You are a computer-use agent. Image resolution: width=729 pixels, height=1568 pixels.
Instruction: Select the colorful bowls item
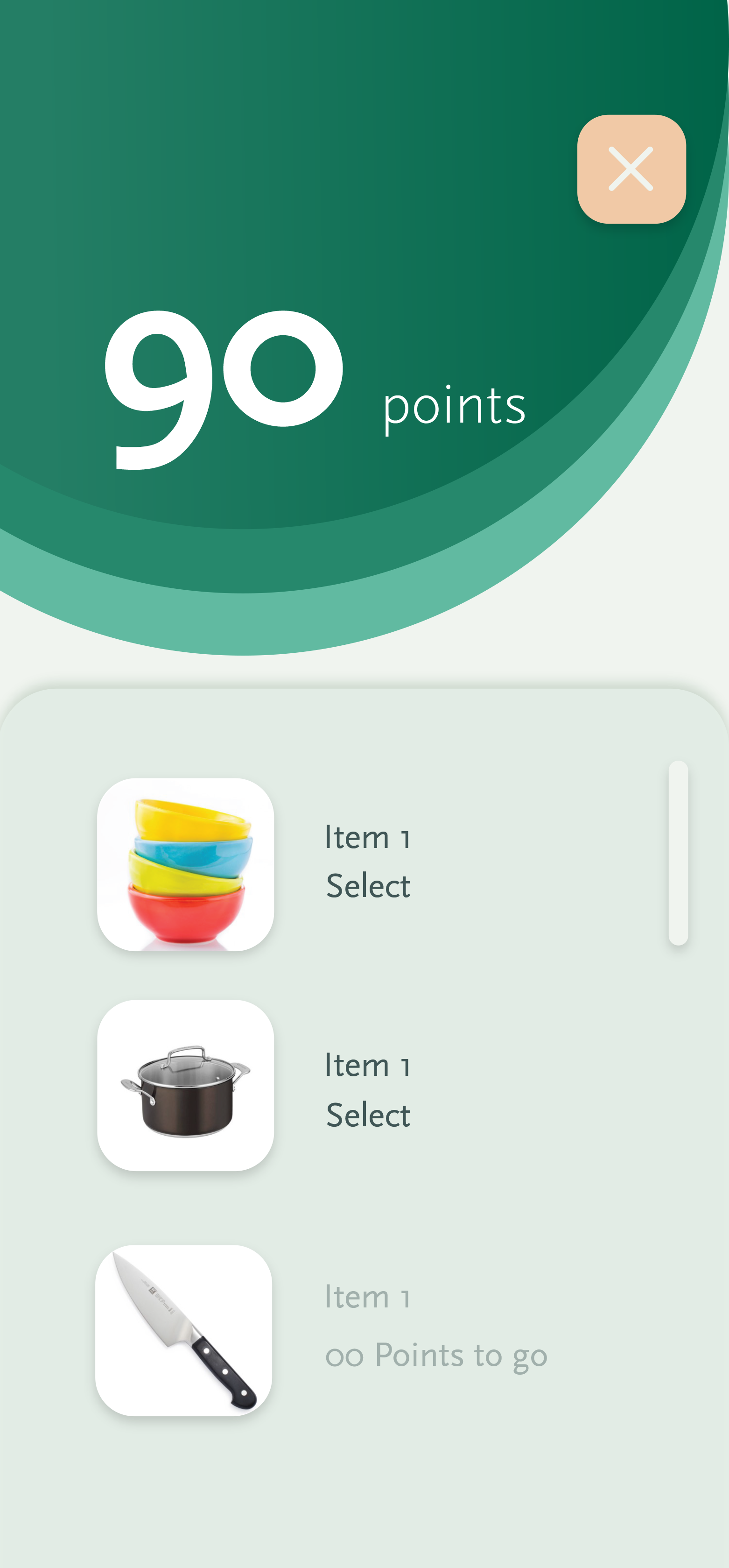click(368, 886)
